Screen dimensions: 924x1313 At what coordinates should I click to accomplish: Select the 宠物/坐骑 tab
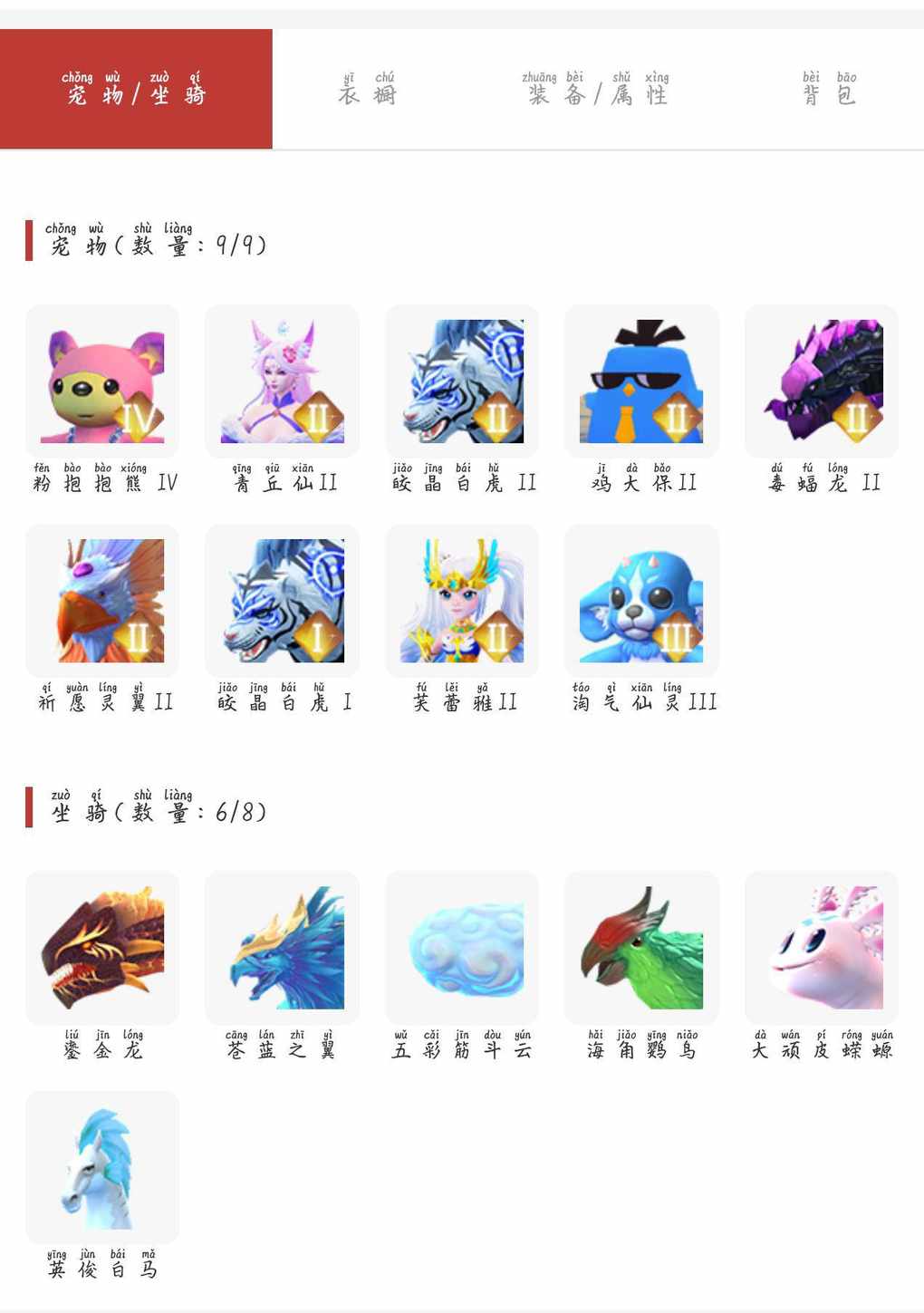[136, 90]
